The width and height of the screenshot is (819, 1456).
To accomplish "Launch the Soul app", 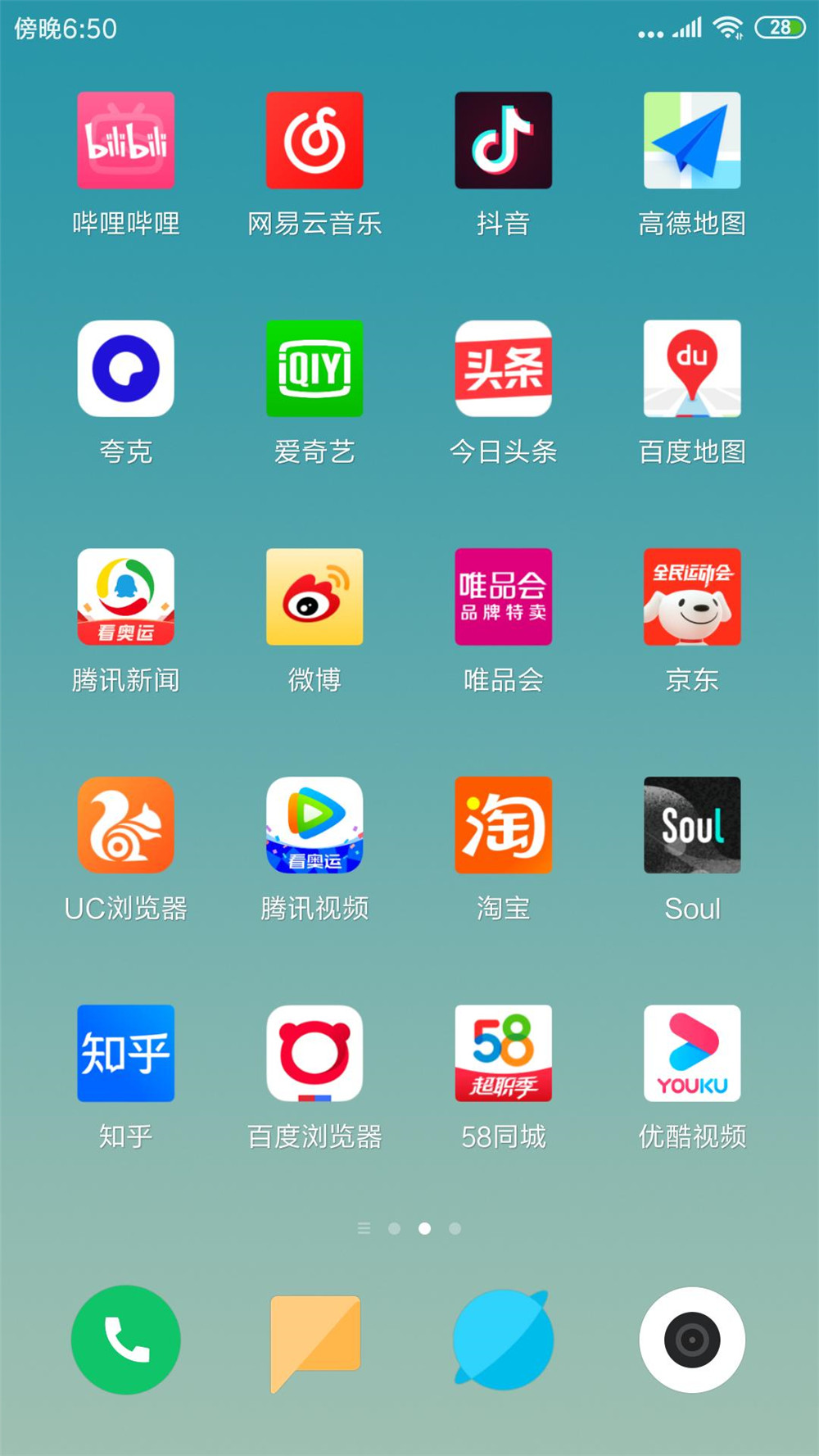I will pyautogui.click(x=692, y=826).
